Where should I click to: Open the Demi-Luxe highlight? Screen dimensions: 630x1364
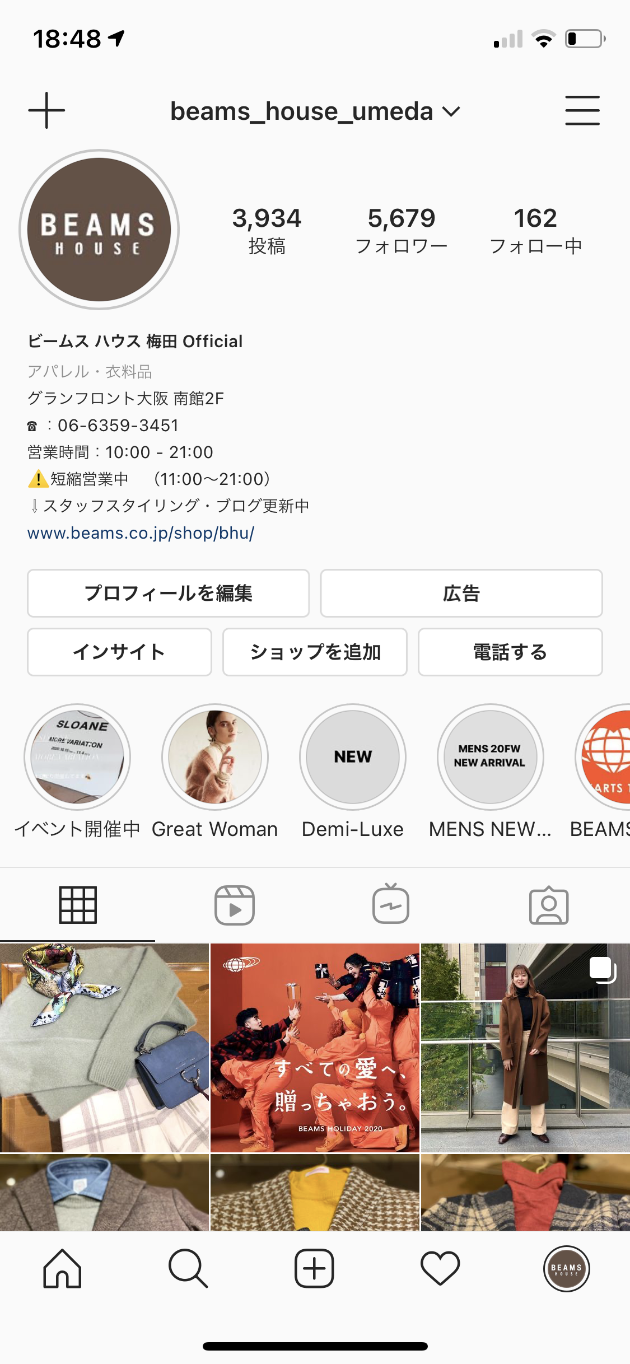click(x=352, y=756)
